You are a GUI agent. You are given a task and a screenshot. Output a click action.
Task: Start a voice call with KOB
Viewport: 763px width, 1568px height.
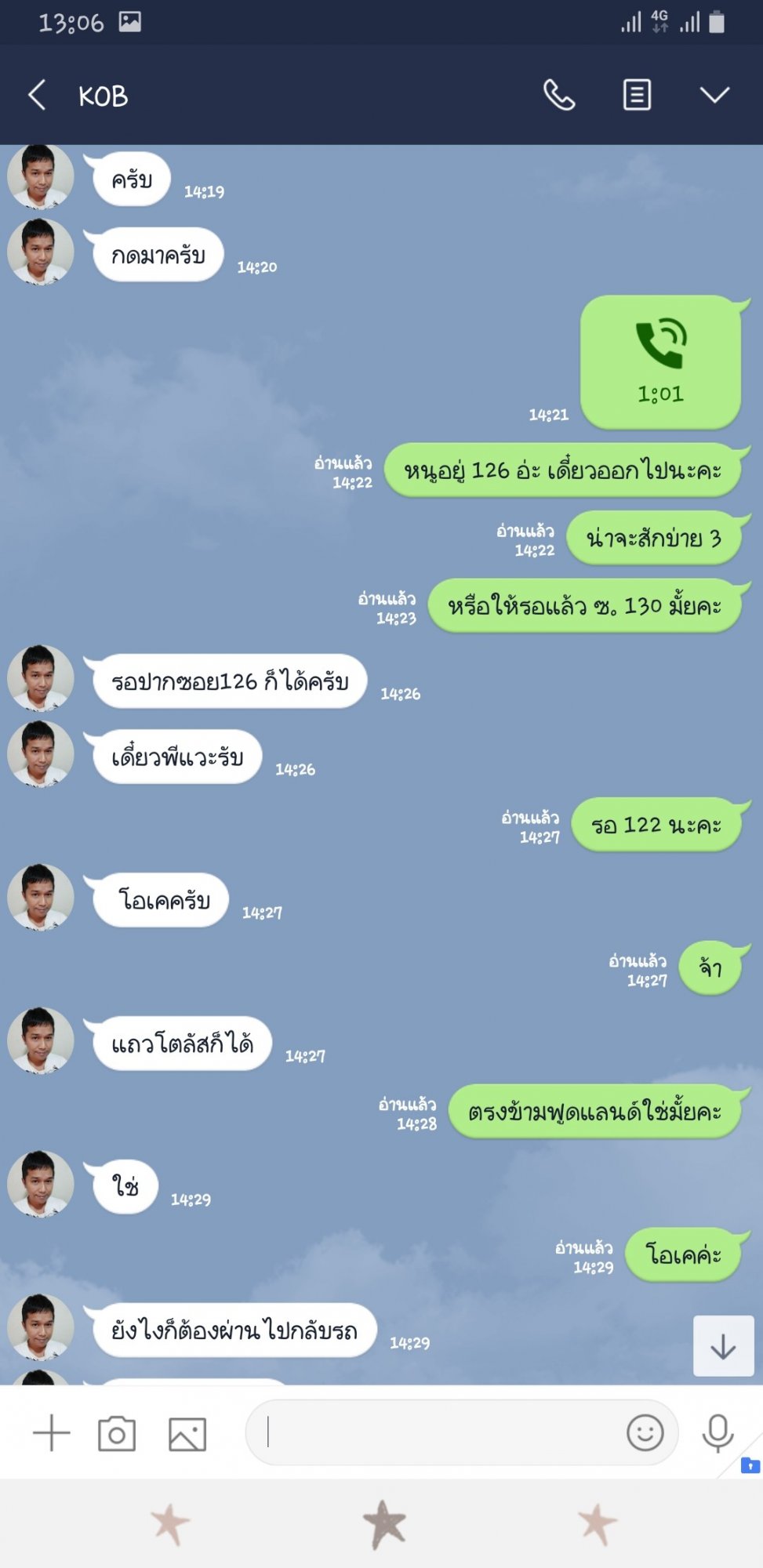559,96
